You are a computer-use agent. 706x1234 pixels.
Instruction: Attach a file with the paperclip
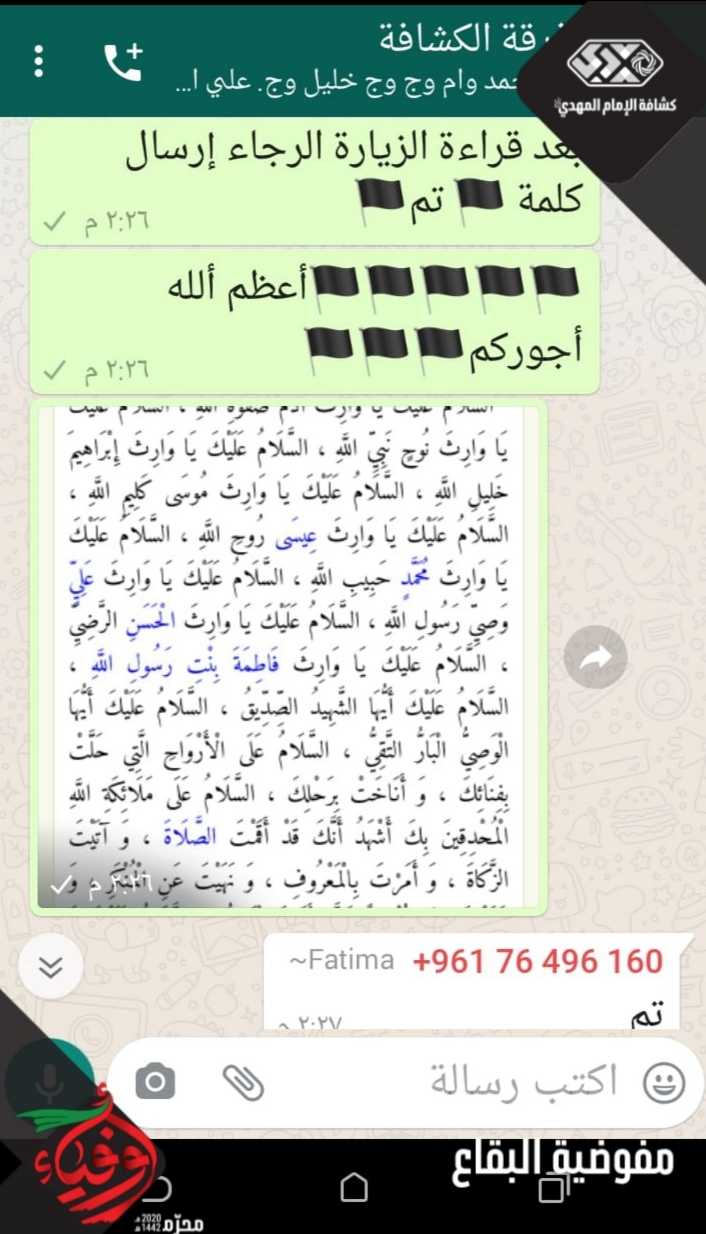[242, 1082]
